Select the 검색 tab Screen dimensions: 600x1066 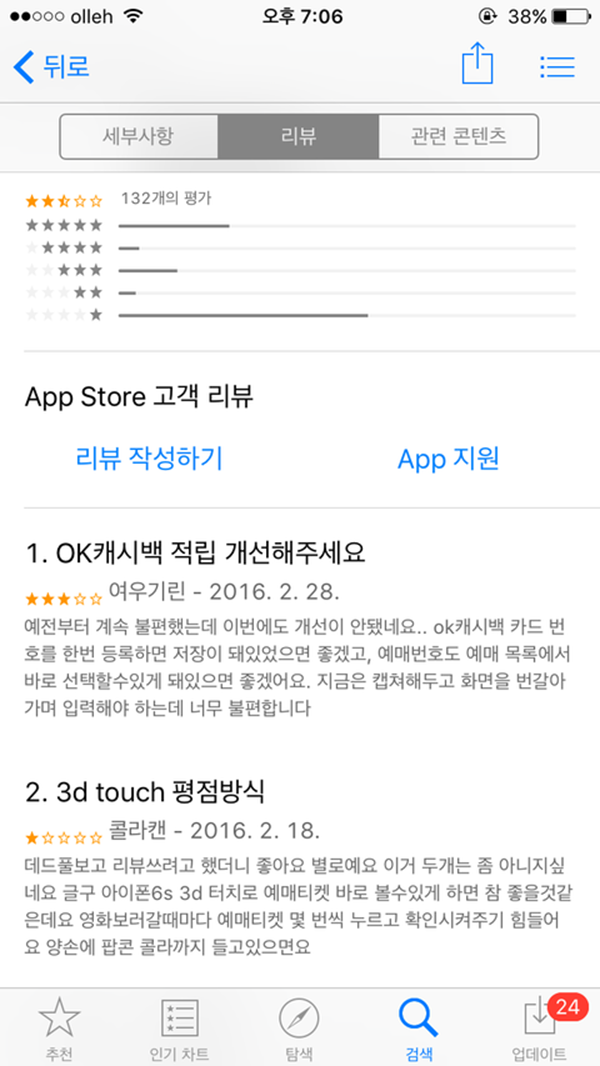(419, 1028)
